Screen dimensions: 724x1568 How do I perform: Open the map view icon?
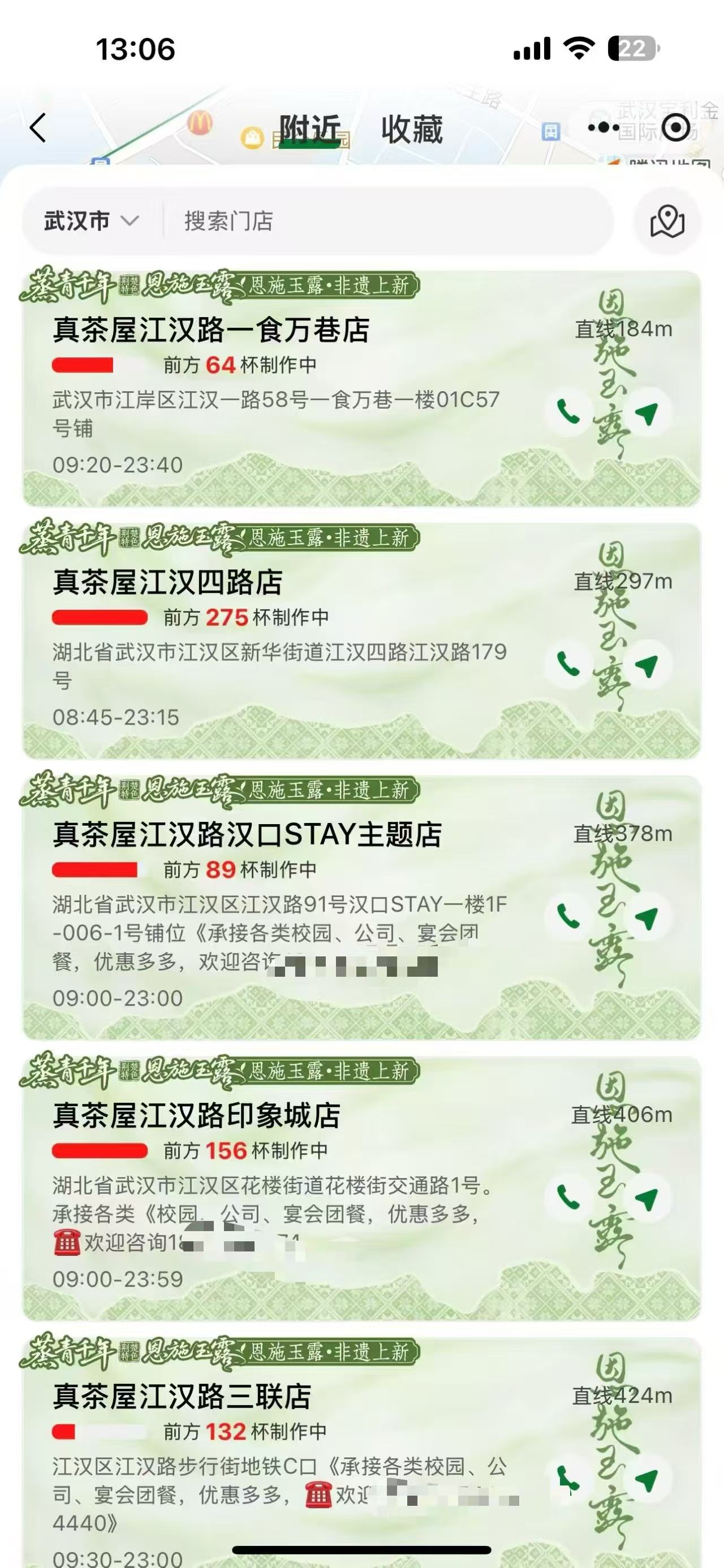pyautogui.click(x=667, y=221)
